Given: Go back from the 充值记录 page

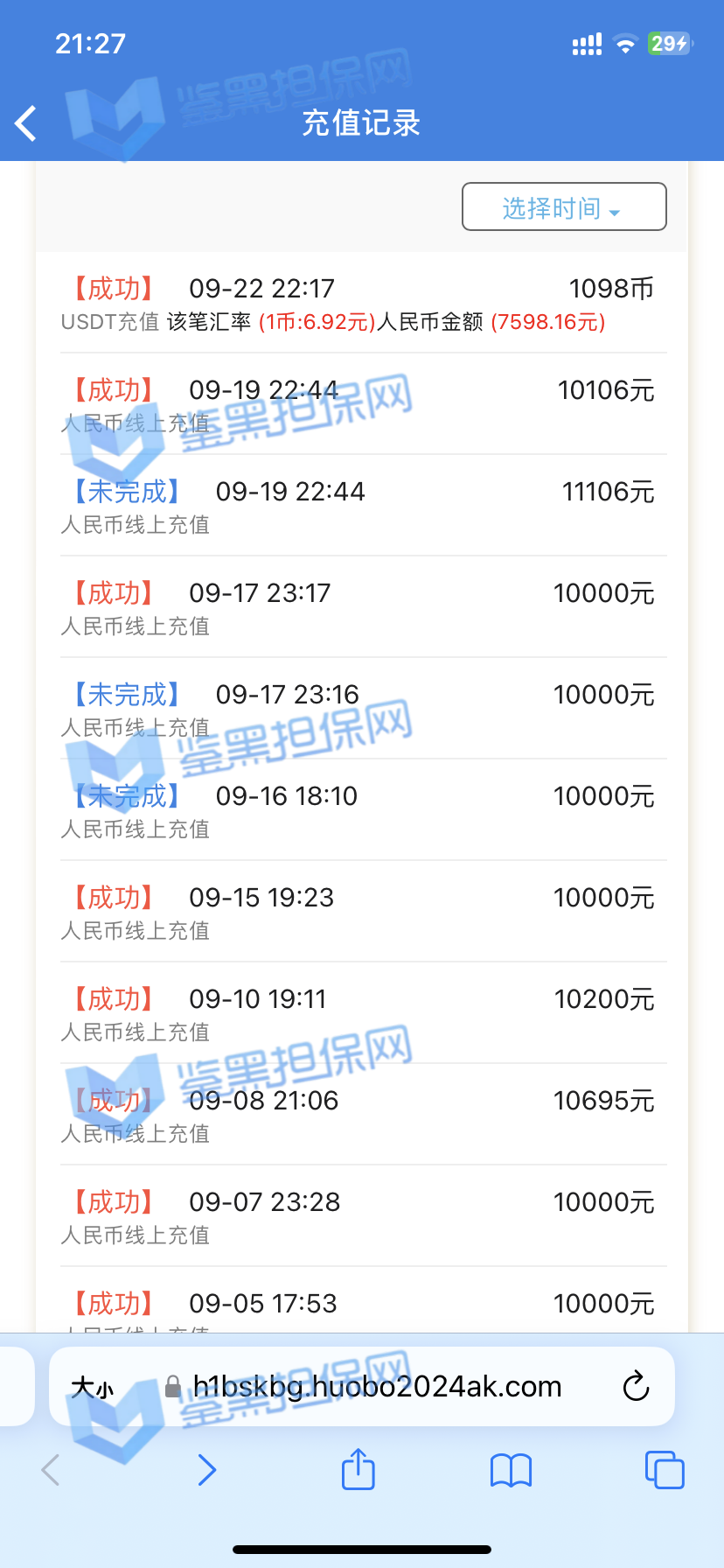Looking at the screenshot, I should tap(26, 123).
